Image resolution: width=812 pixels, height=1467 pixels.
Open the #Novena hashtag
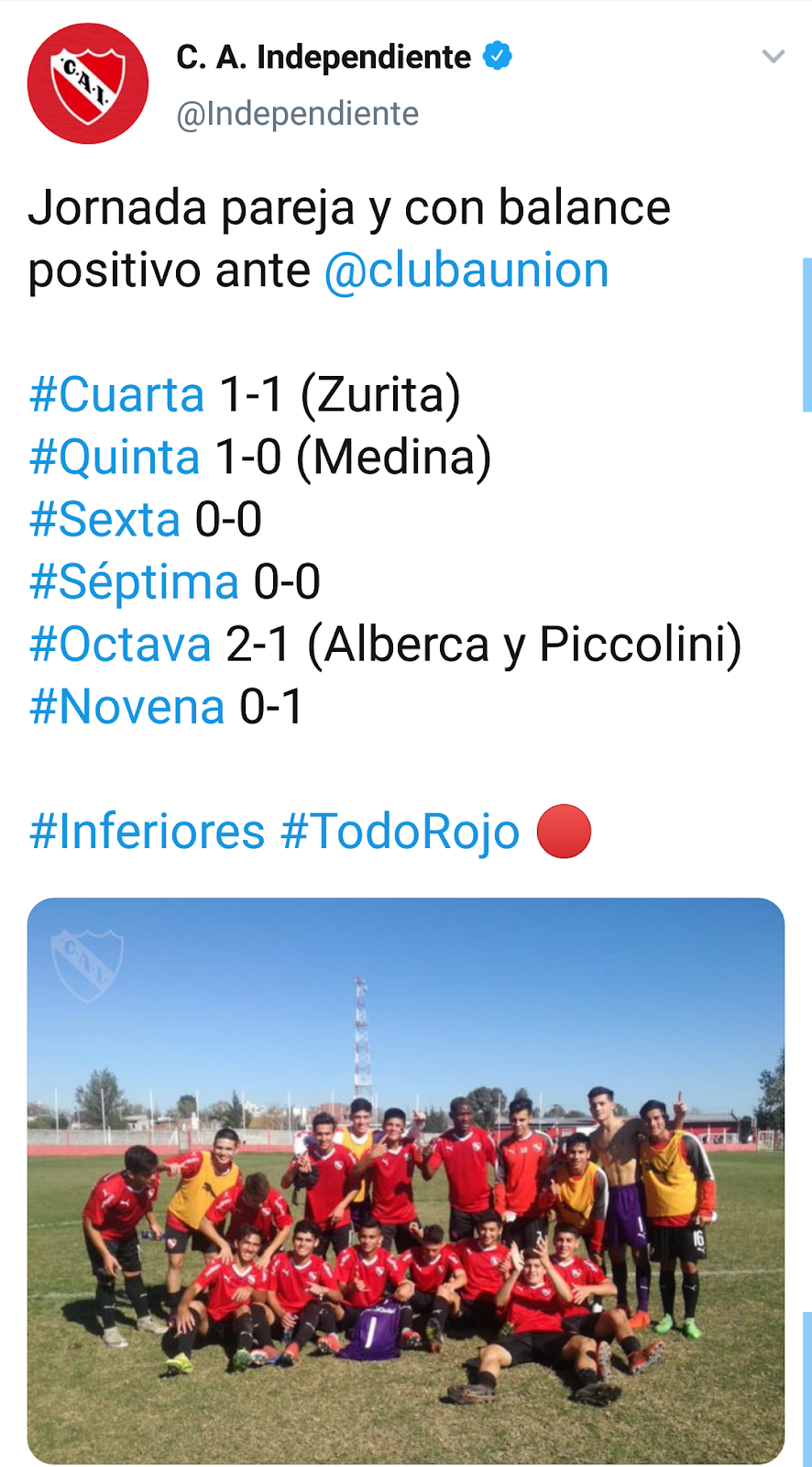tap(126, 707)
